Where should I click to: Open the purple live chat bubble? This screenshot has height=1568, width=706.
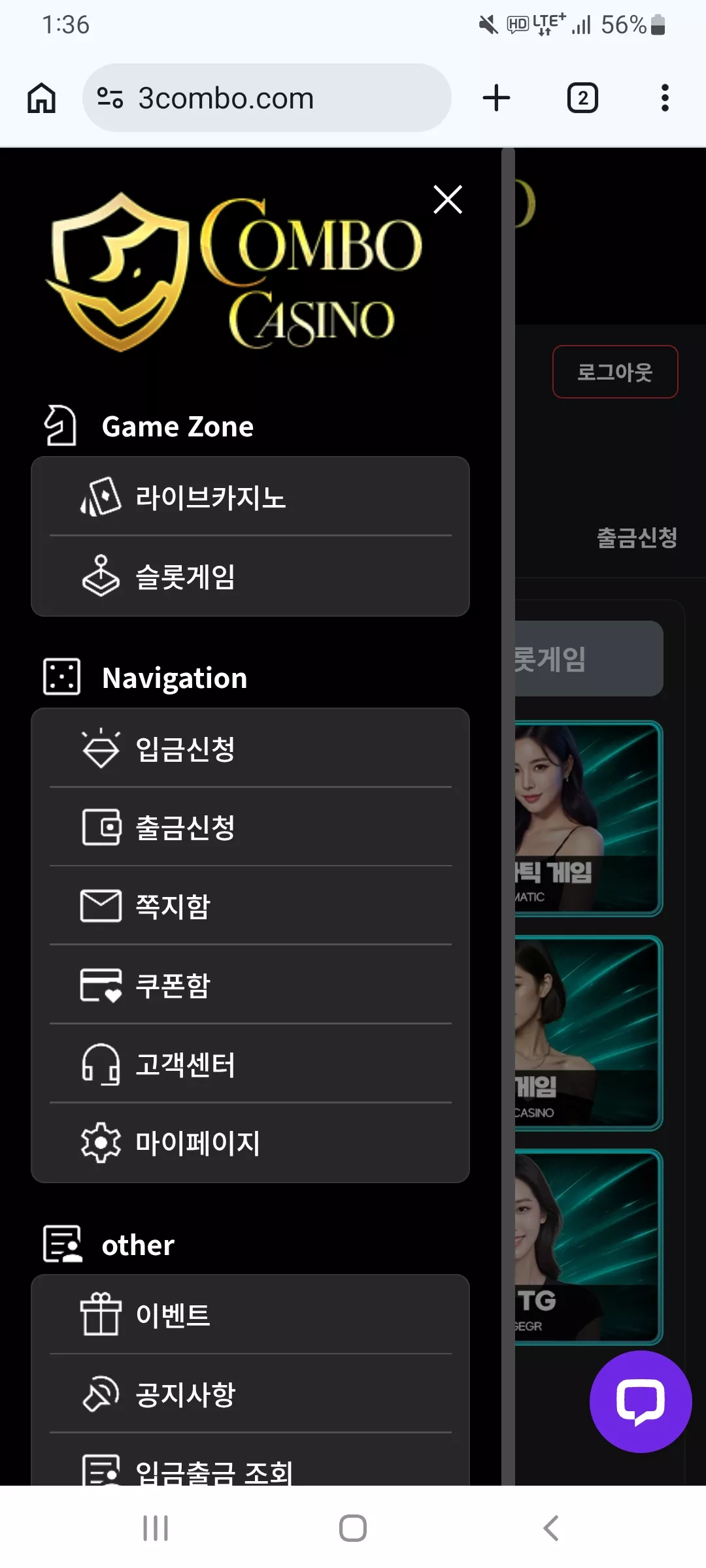tap(641, 1401)
